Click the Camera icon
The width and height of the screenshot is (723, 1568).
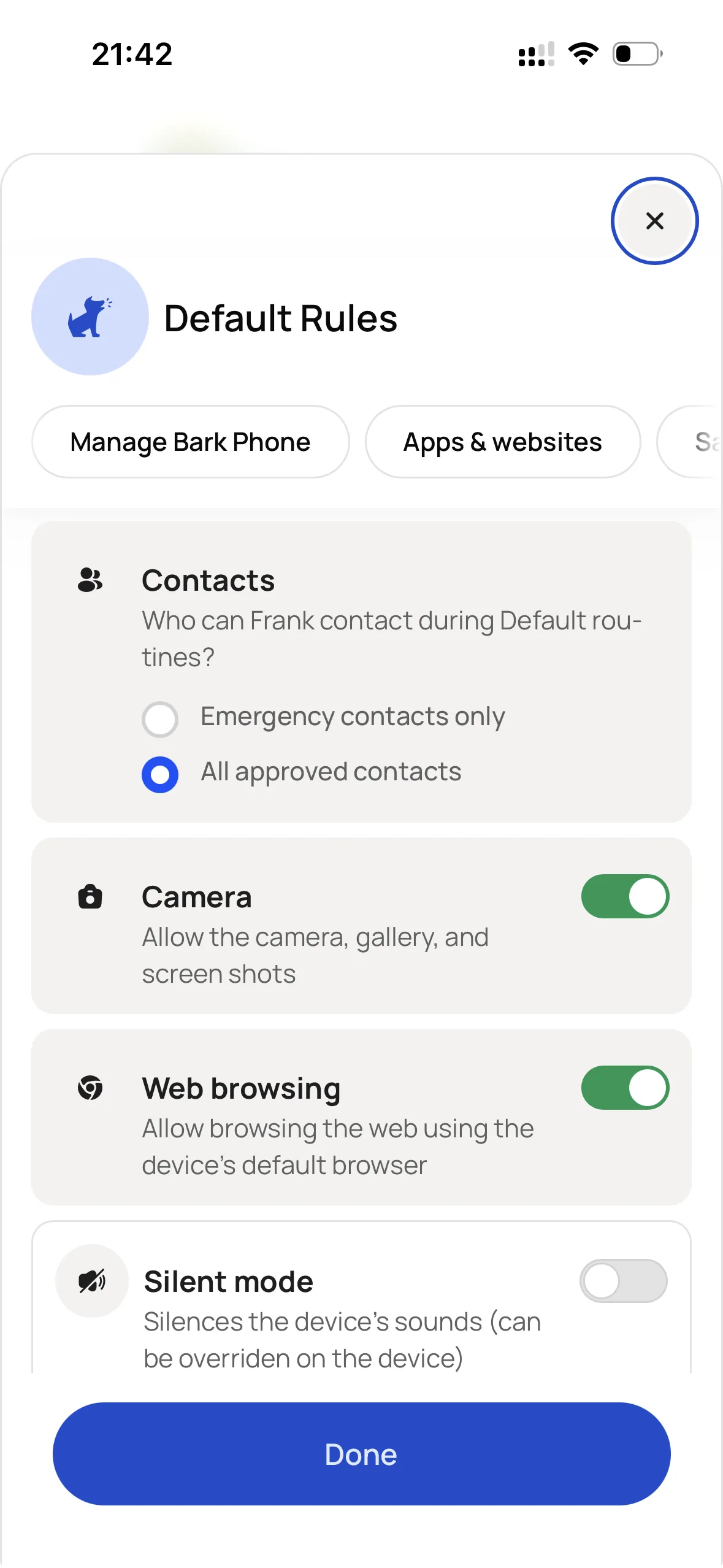90,896
